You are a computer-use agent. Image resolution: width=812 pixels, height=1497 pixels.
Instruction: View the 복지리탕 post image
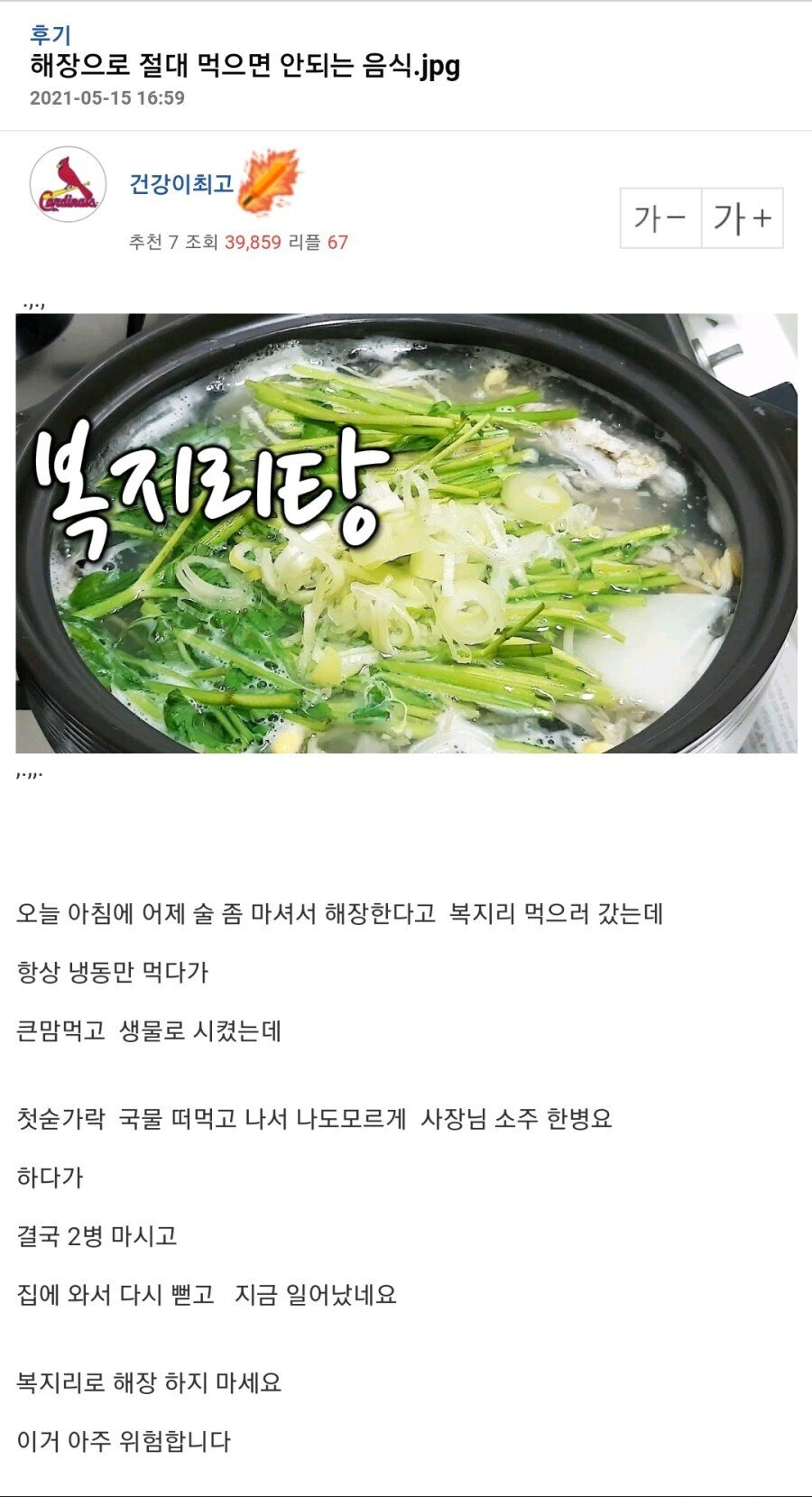click(406, 532)
